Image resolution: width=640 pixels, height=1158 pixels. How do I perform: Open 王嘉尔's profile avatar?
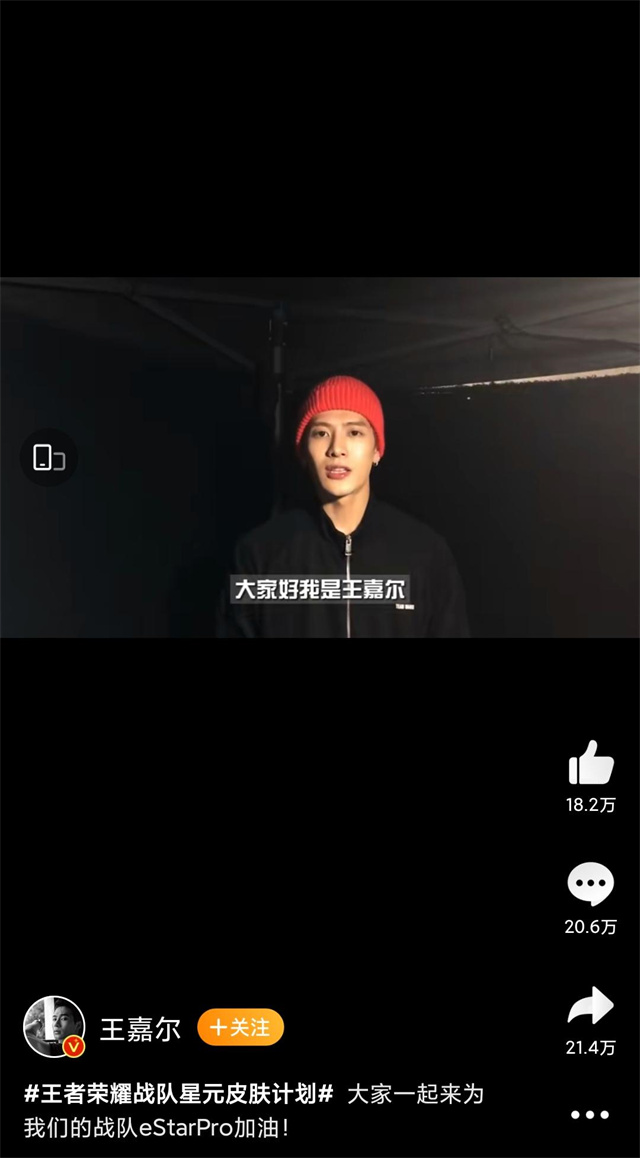[x=53, y=1027]
